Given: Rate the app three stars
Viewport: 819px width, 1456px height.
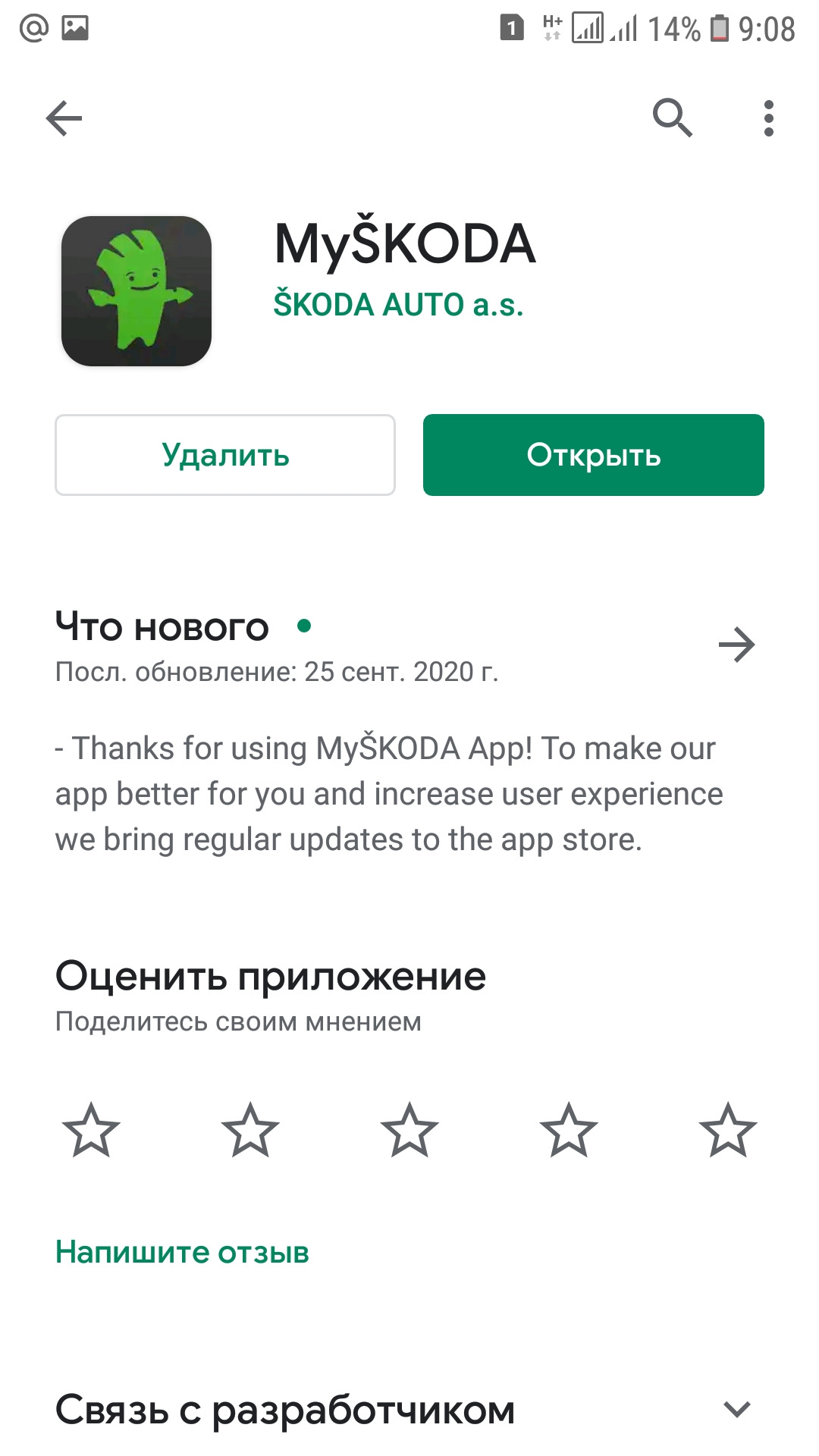Looking at the screenshot, I should coord(409,1131).
